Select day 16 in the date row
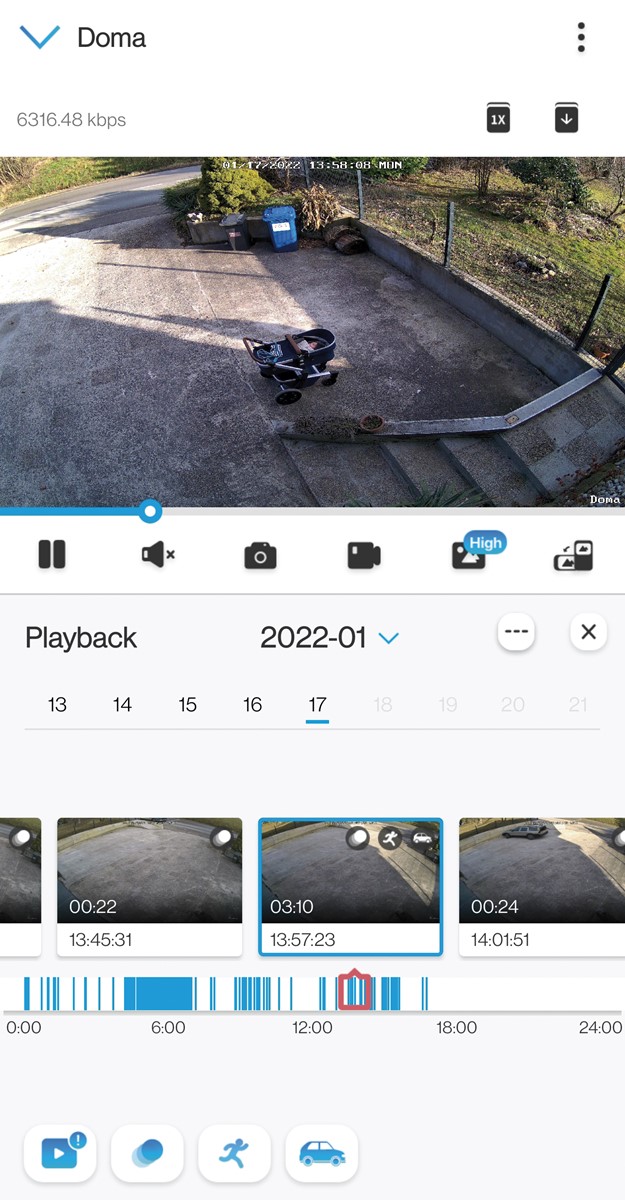 coord(252,705)
